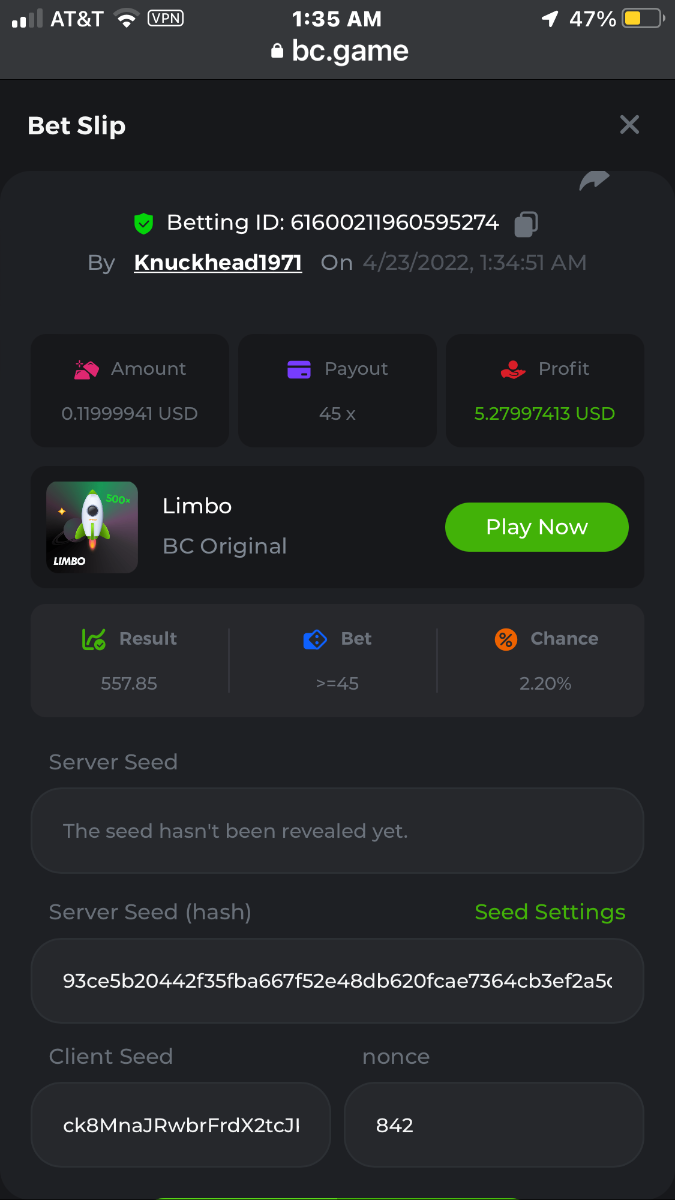This screenshot has width=675, height=1200.
Task: Open Knuckhead1971's profile
Action: click(218, 263)
